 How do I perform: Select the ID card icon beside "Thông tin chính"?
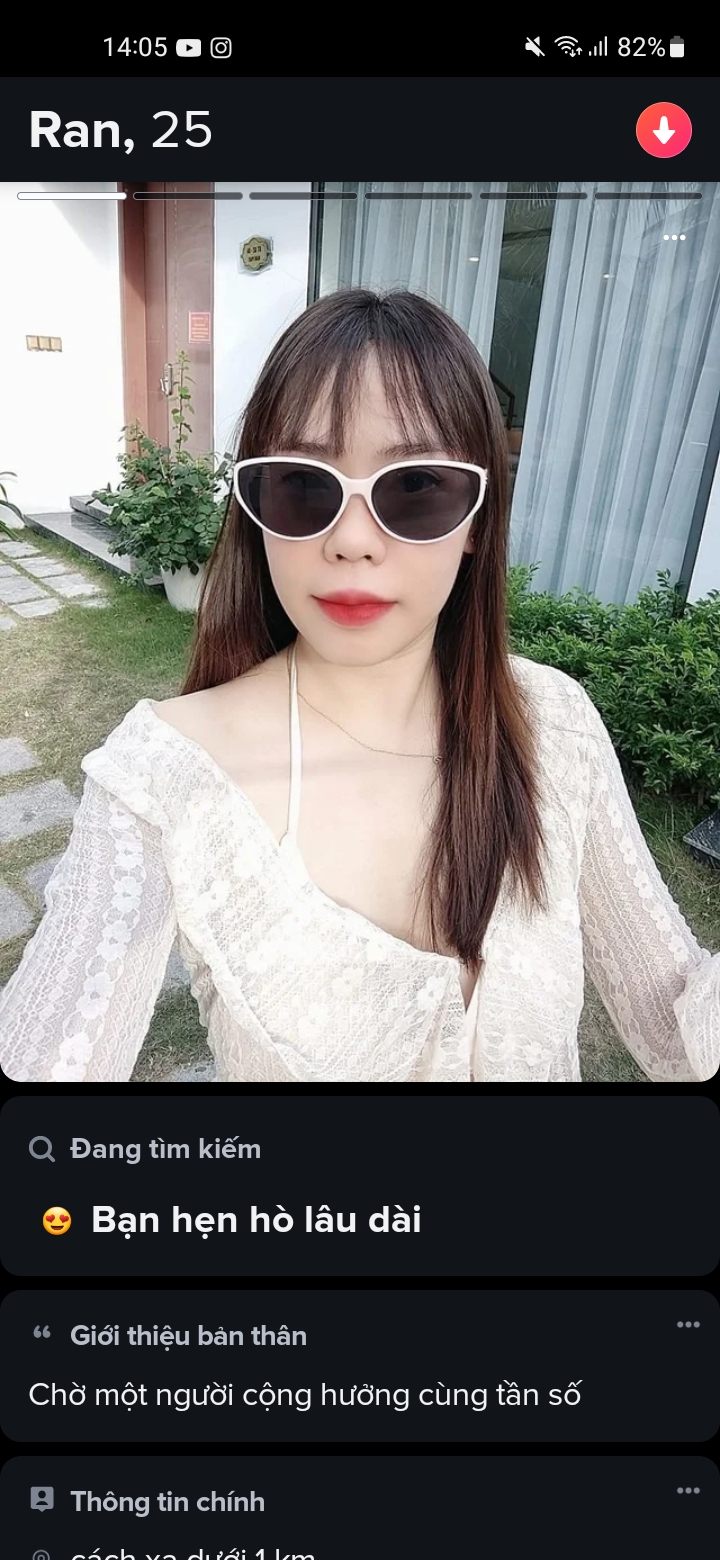41,1499
